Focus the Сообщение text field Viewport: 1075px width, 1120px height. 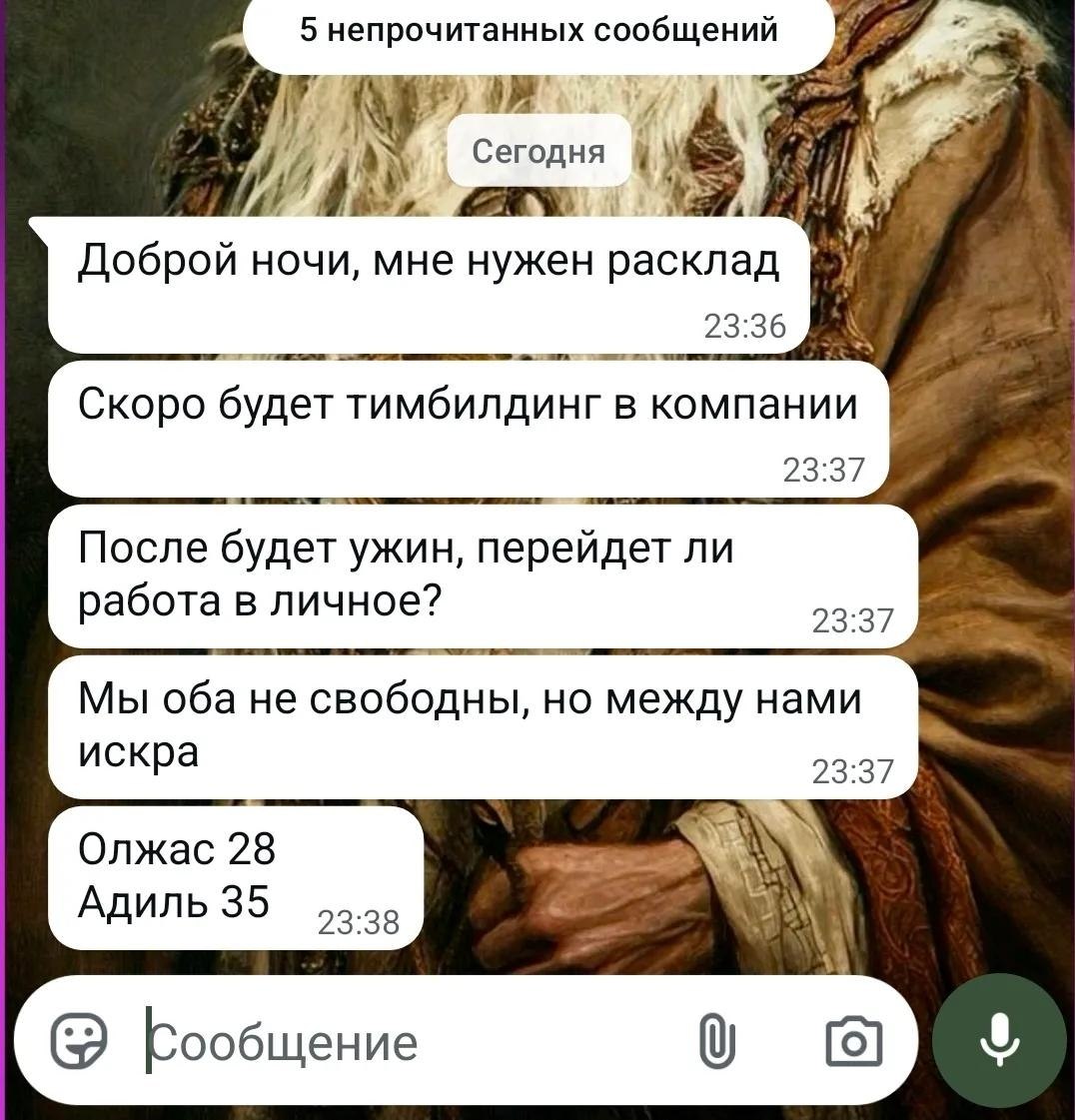[x=400, y=1043]
